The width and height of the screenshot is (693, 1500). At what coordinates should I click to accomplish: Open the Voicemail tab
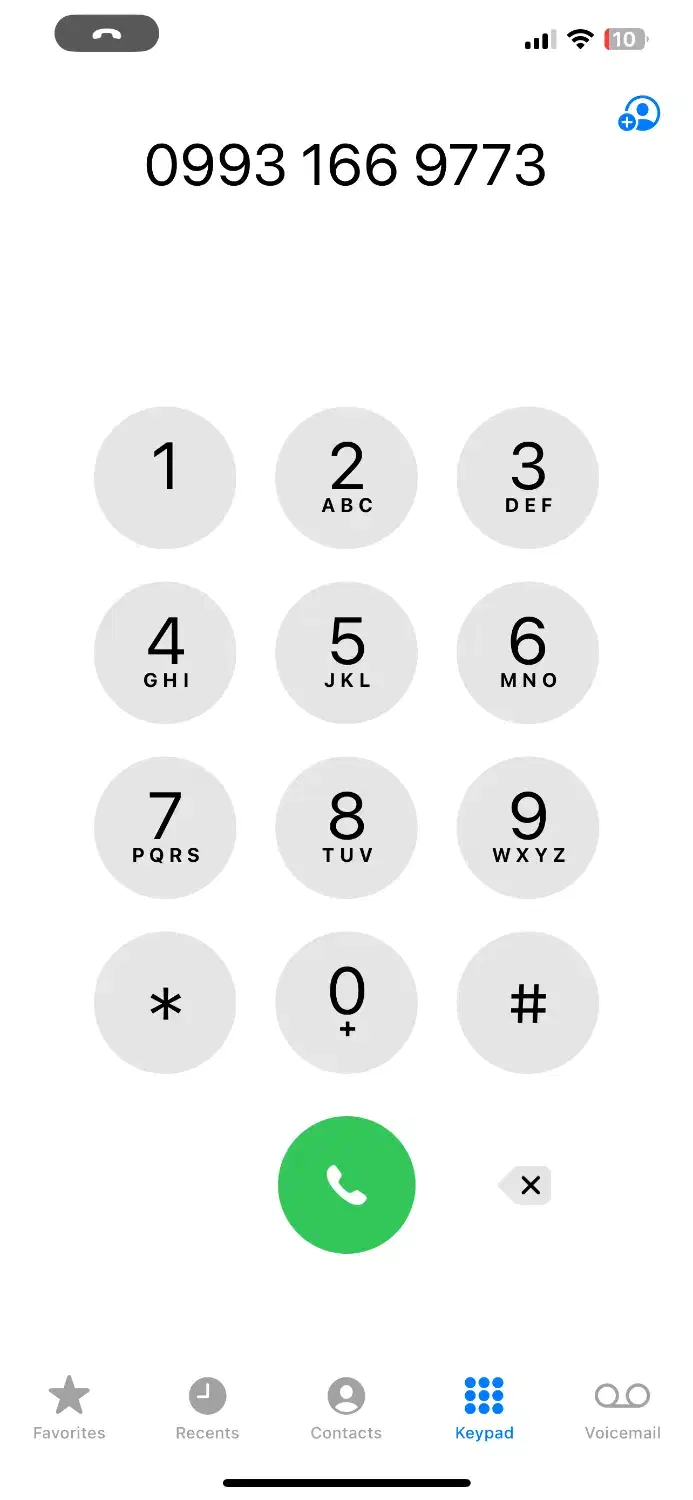pos(622,1407)
